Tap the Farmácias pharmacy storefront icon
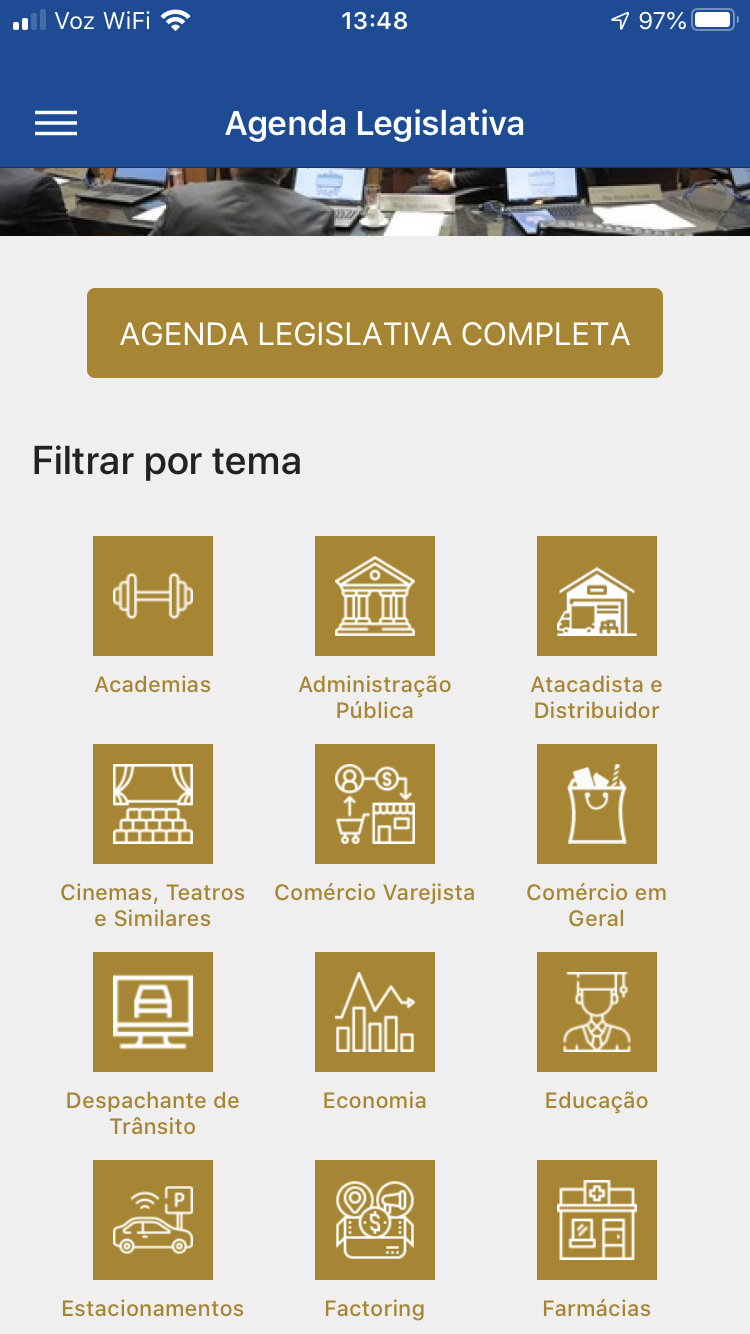 point(596,1219)
